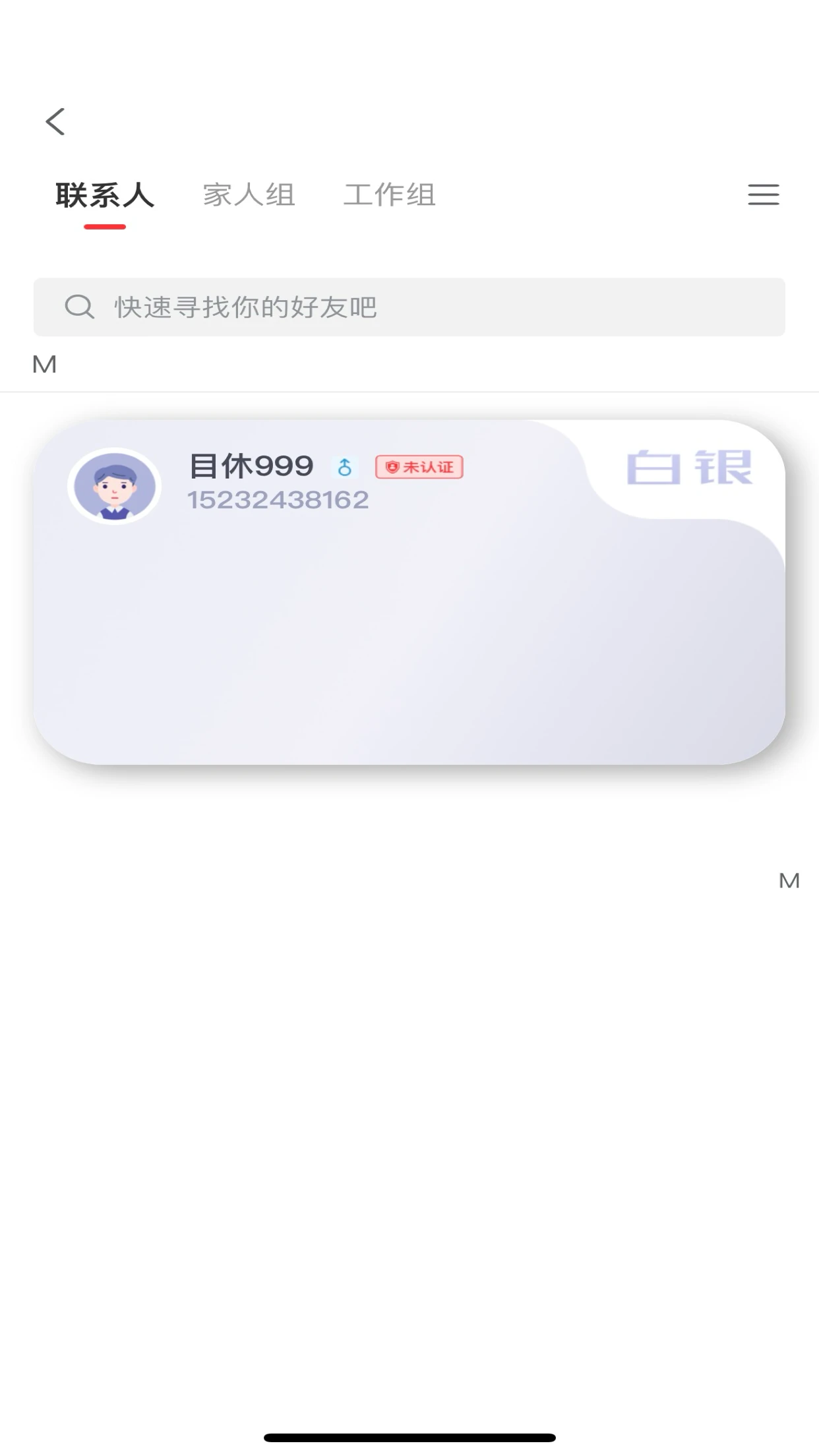Click the contact name 目休999
819x1456 pixels.
pyautogui.click(x=251, y=466)
